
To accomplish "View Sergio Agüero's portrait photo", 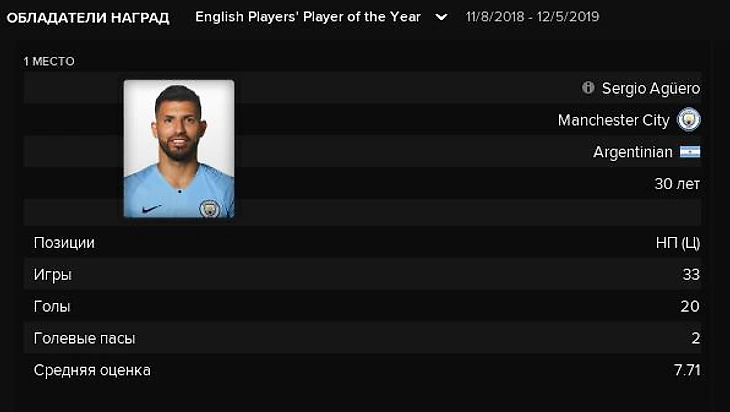I will pyautogui.click(x=179, y=149).
